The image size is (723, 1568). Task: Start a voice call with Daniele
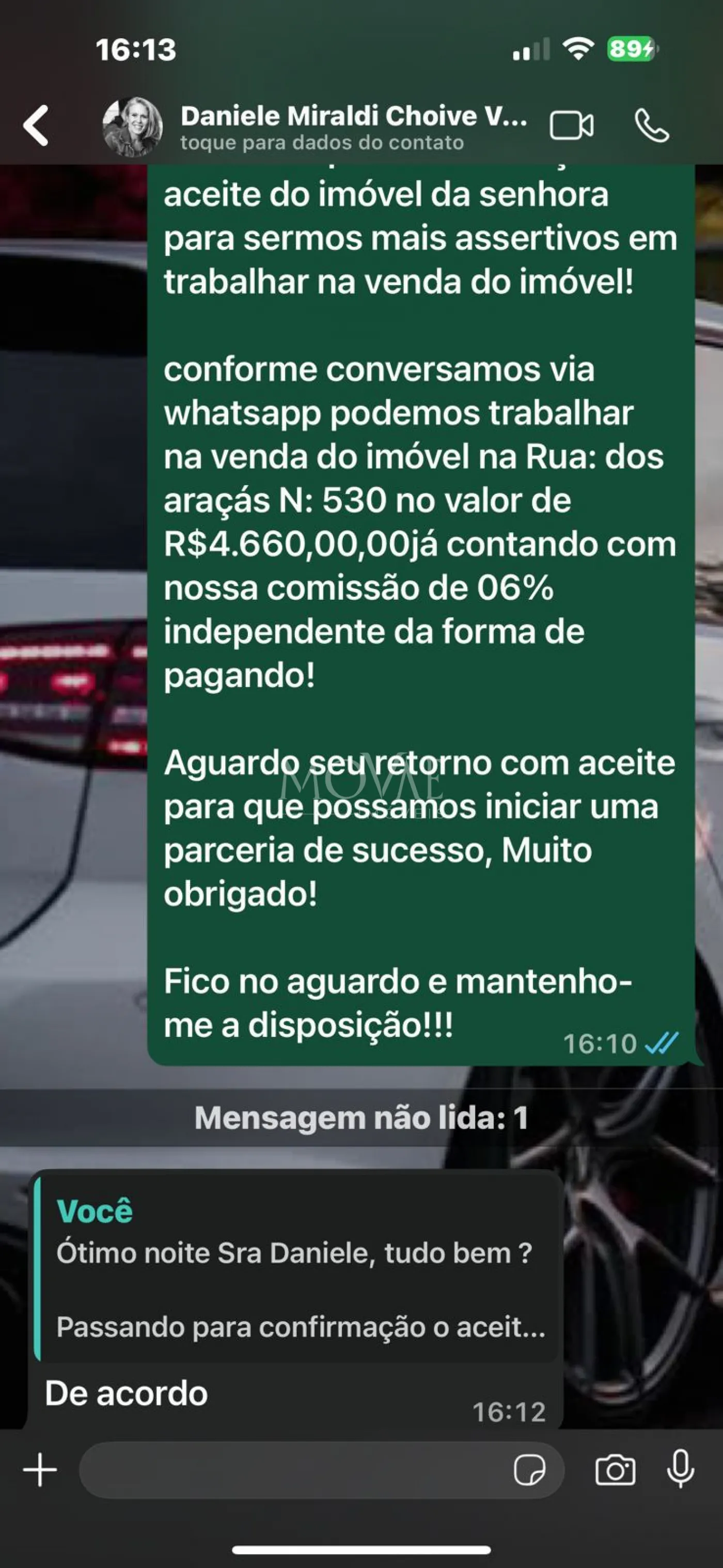click(652, 126)
